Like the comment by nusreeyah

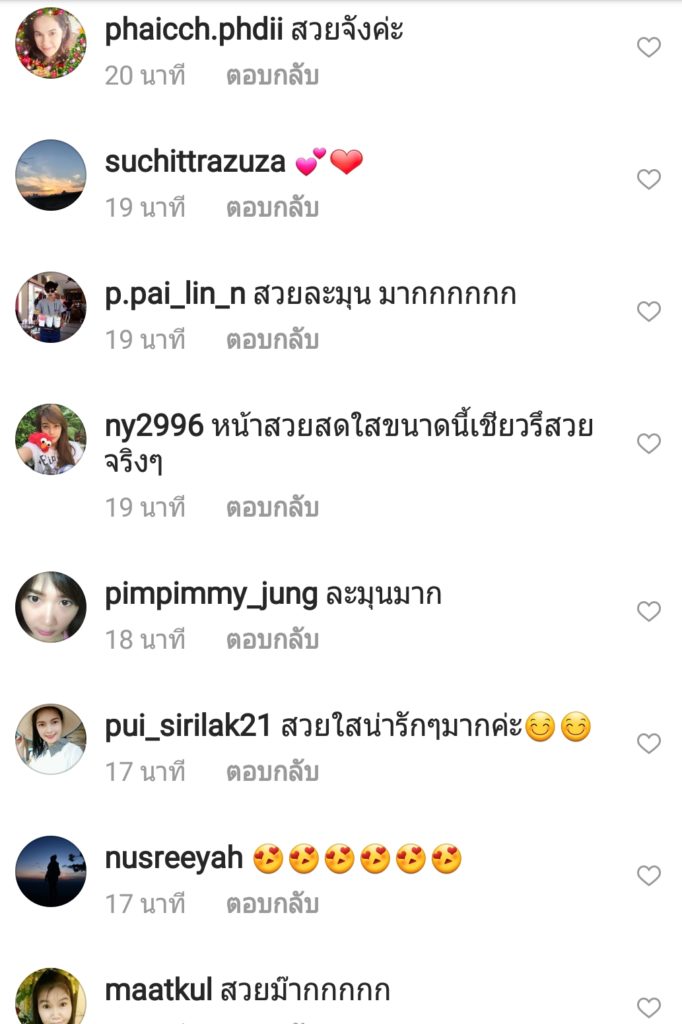point(649,875)
